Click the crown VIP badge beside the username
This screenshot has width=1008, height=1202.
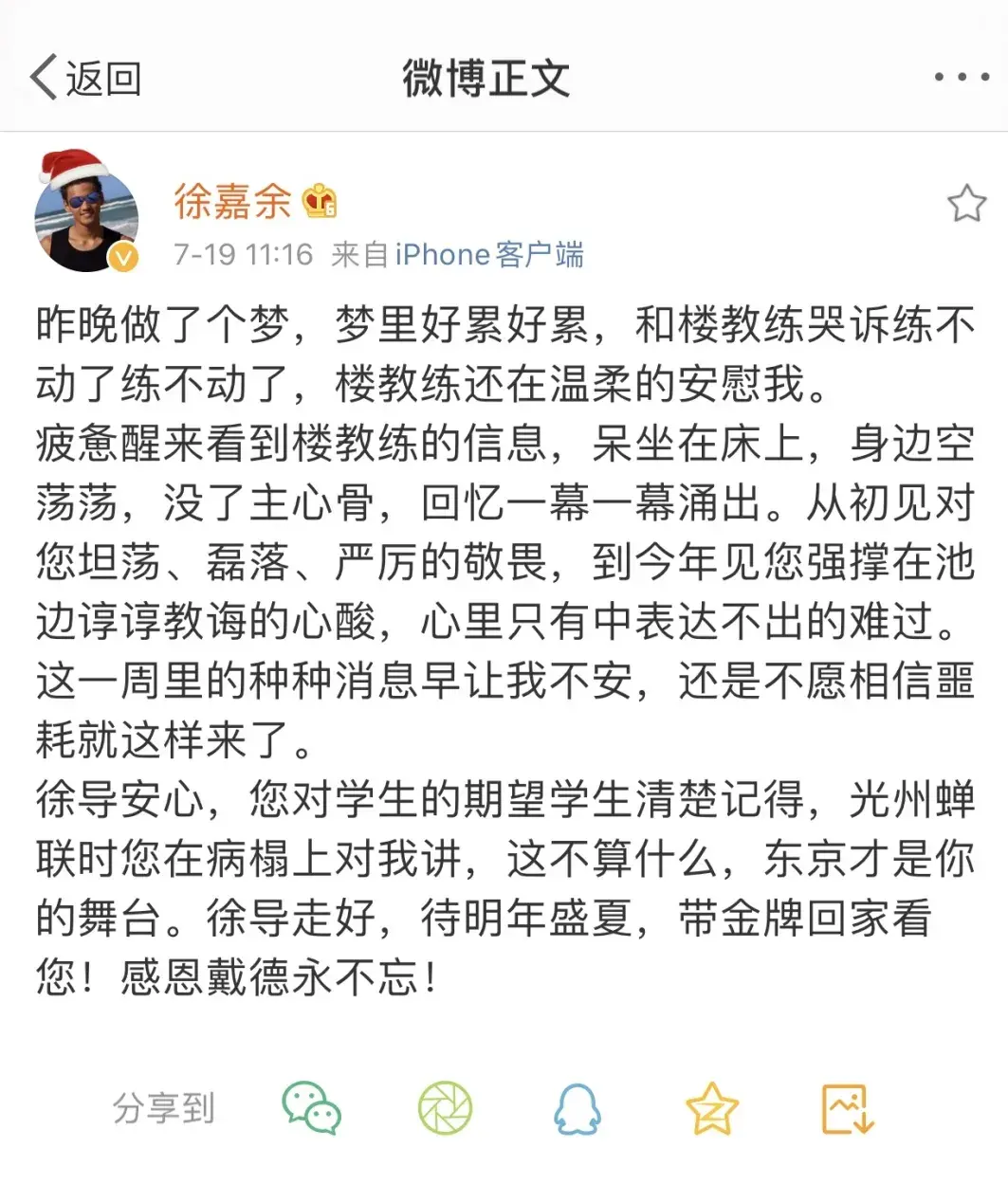(x=321, y=202)
